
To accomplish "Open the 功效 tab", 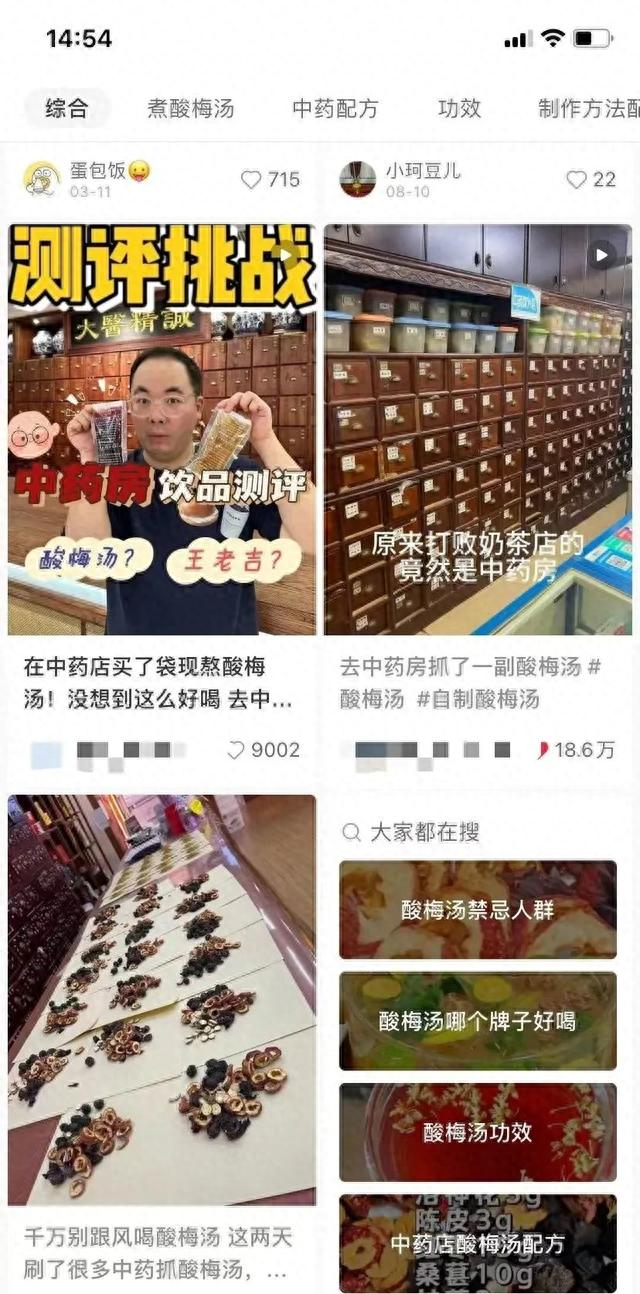I will coord(459,108).
